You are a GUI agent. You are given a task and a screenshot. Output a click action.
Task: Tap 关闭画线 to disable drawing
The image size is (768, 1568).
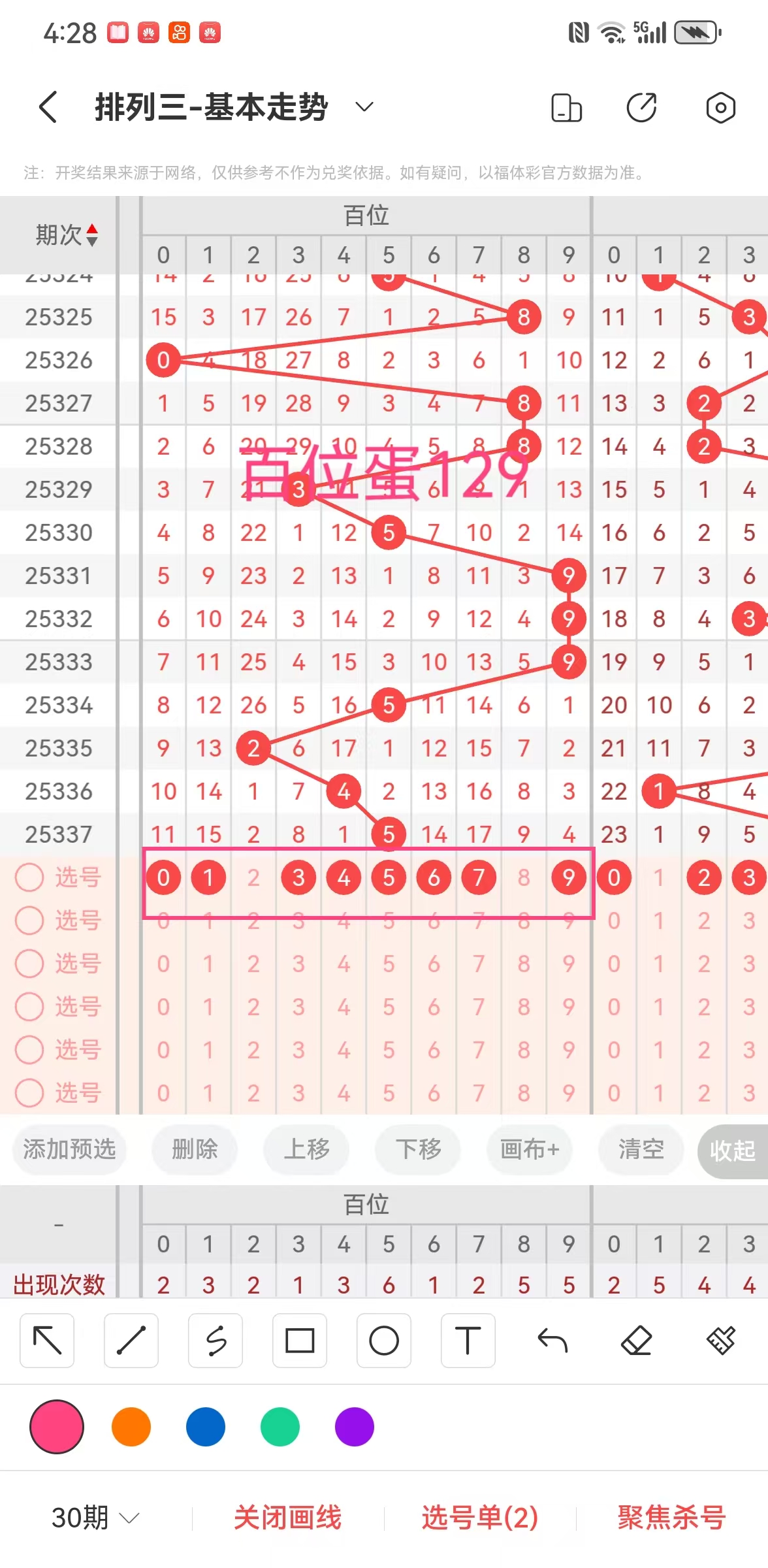287,1517
